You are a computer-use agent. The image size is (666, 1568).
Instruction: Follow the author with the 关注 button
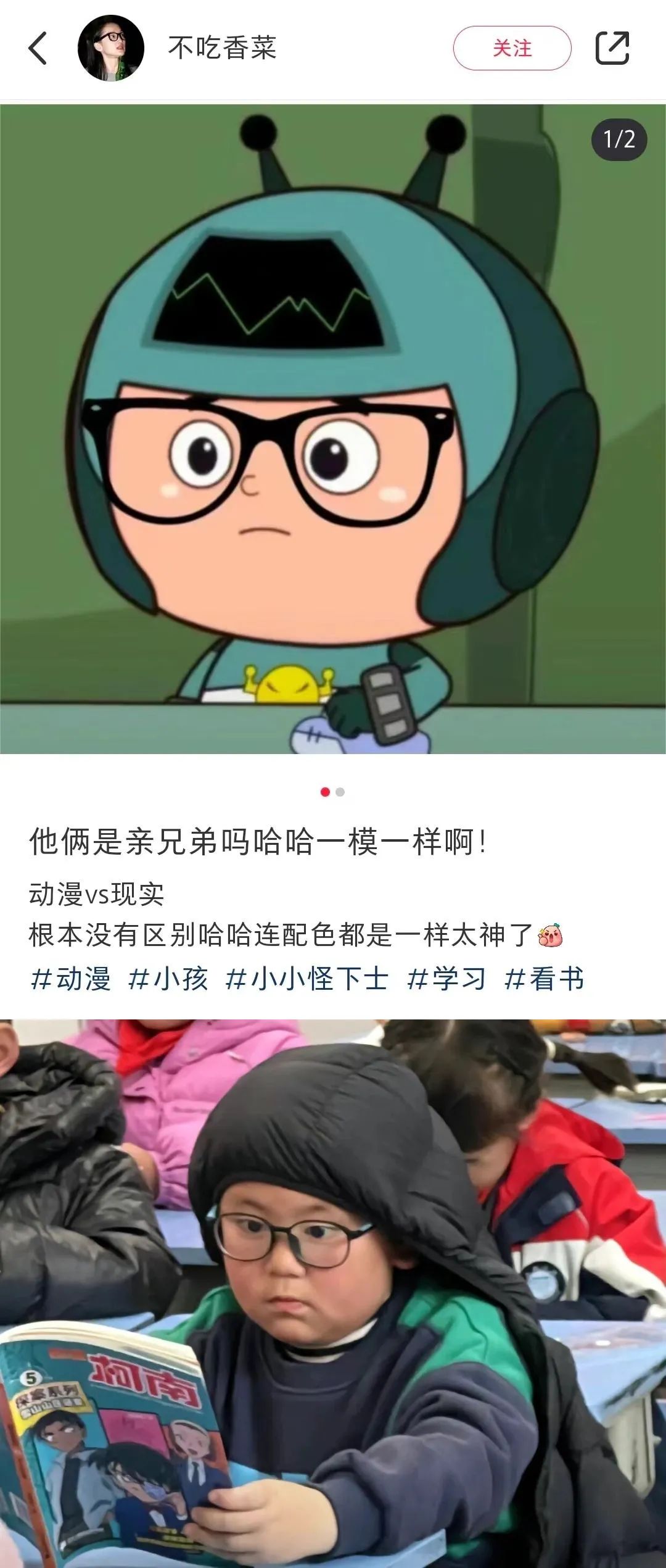(x=512, y=48)
